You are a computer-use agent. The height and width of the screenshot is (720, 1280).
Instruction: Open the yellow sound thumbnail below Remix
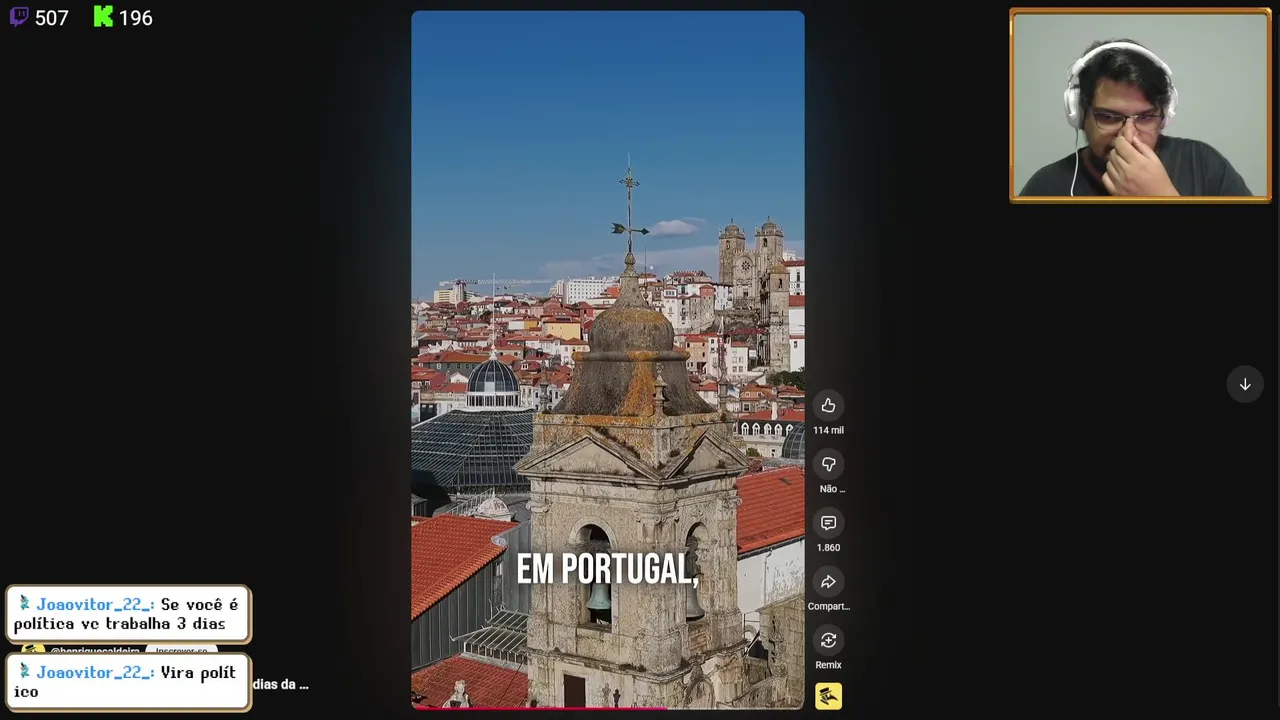point(828,696)
